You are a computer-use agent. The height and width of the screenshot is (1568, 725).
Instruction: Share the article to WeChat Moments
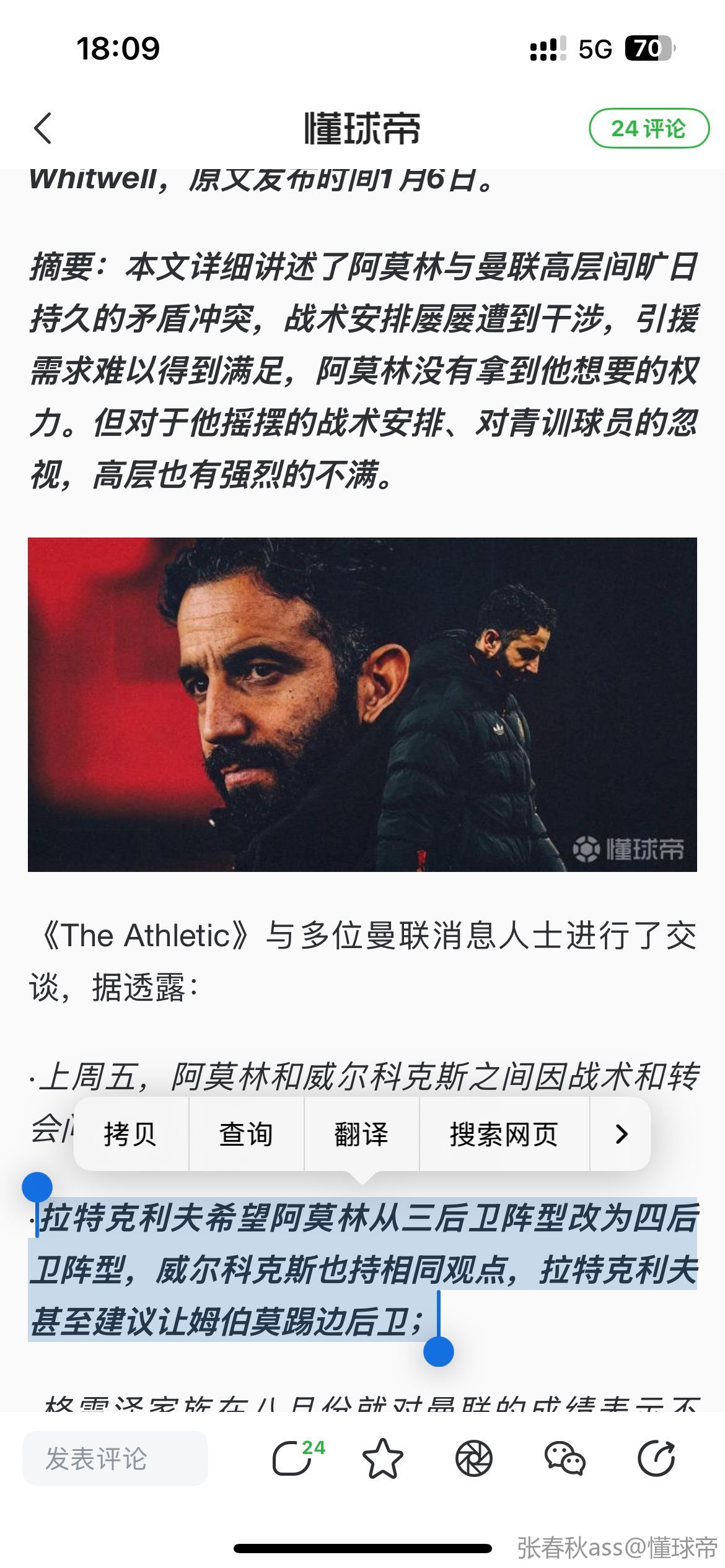click(x=474, y=1458)
